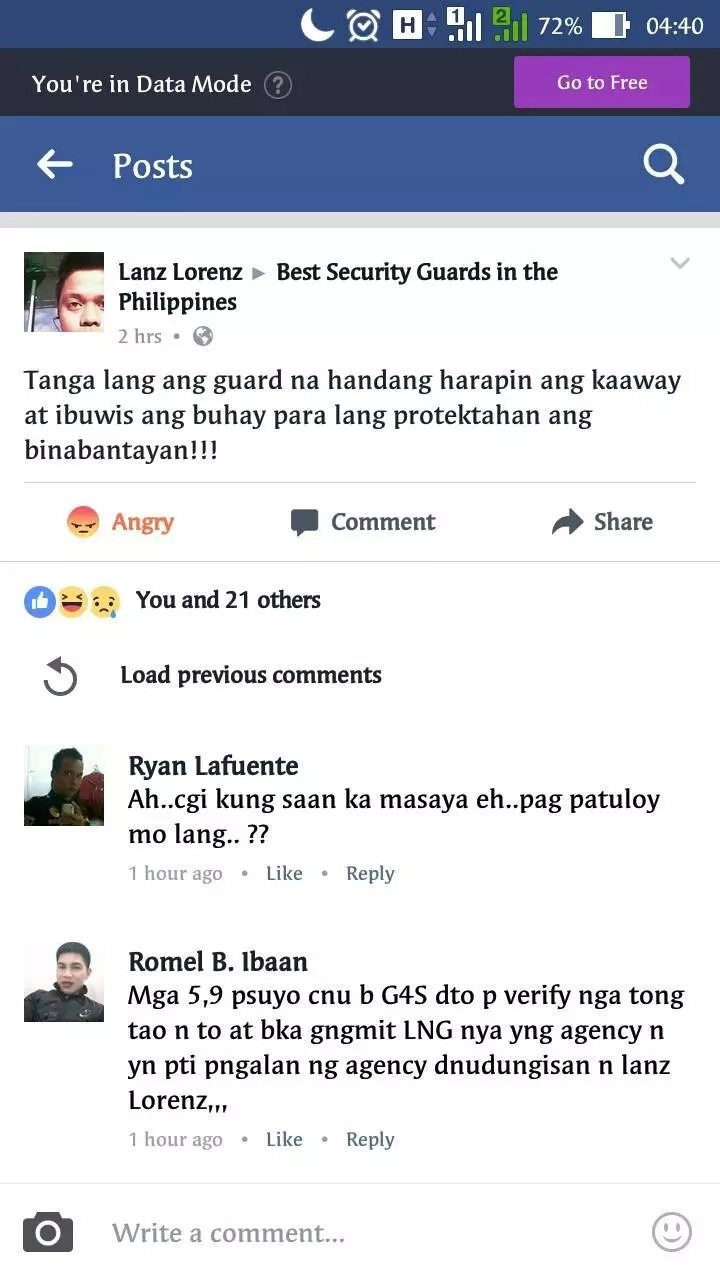Screen dimensions: 720x1280
Task: Open search in the Posts header
Action: pos(663,165)
